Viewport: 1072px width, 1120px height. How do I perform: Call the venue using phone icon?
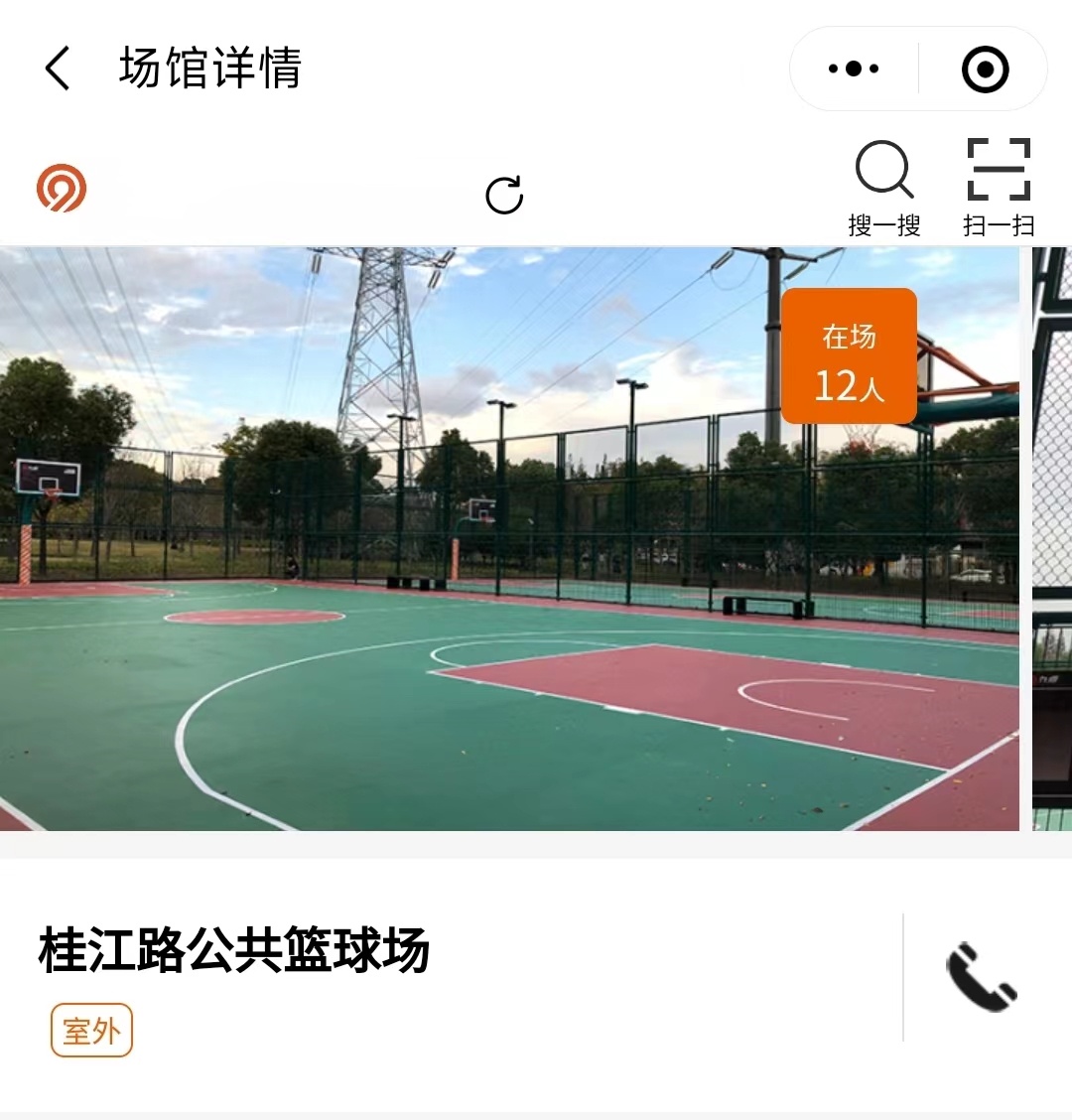tap(981, 977)
